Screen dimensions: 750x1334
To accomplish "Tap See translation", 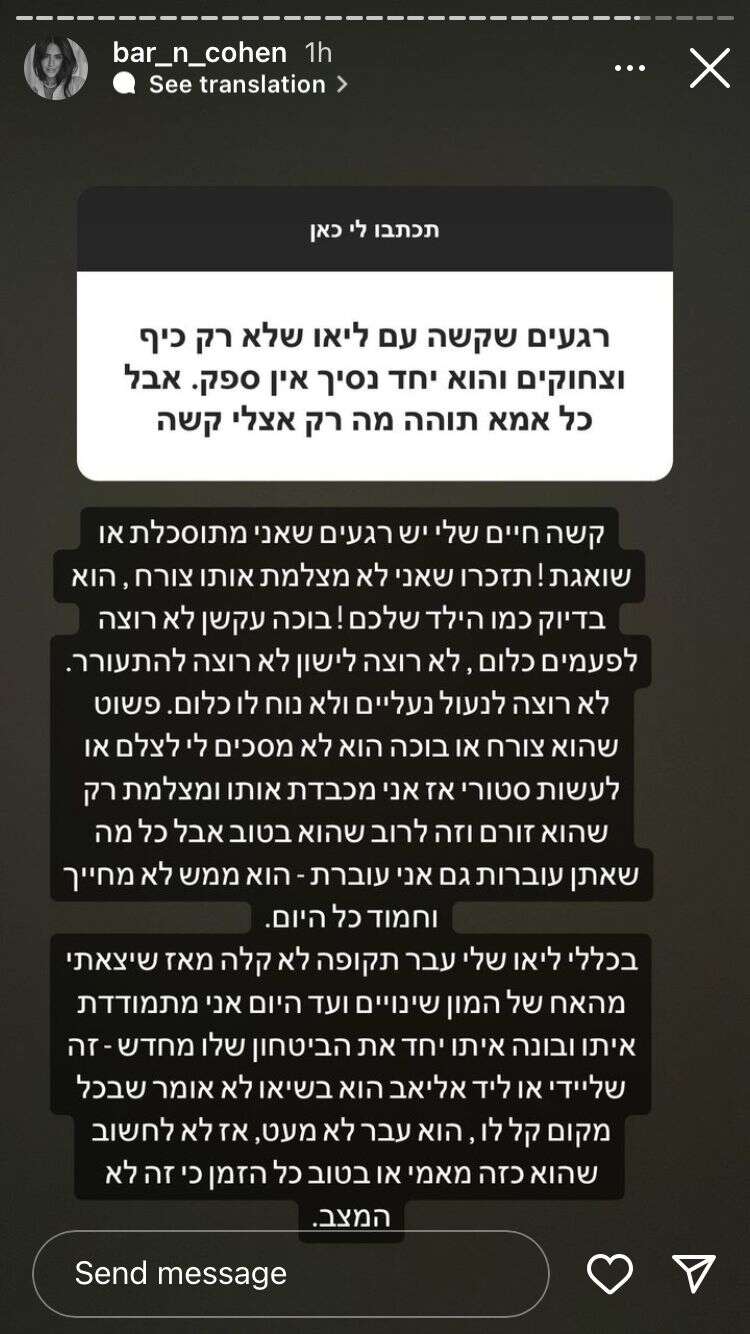I will 237,85.
